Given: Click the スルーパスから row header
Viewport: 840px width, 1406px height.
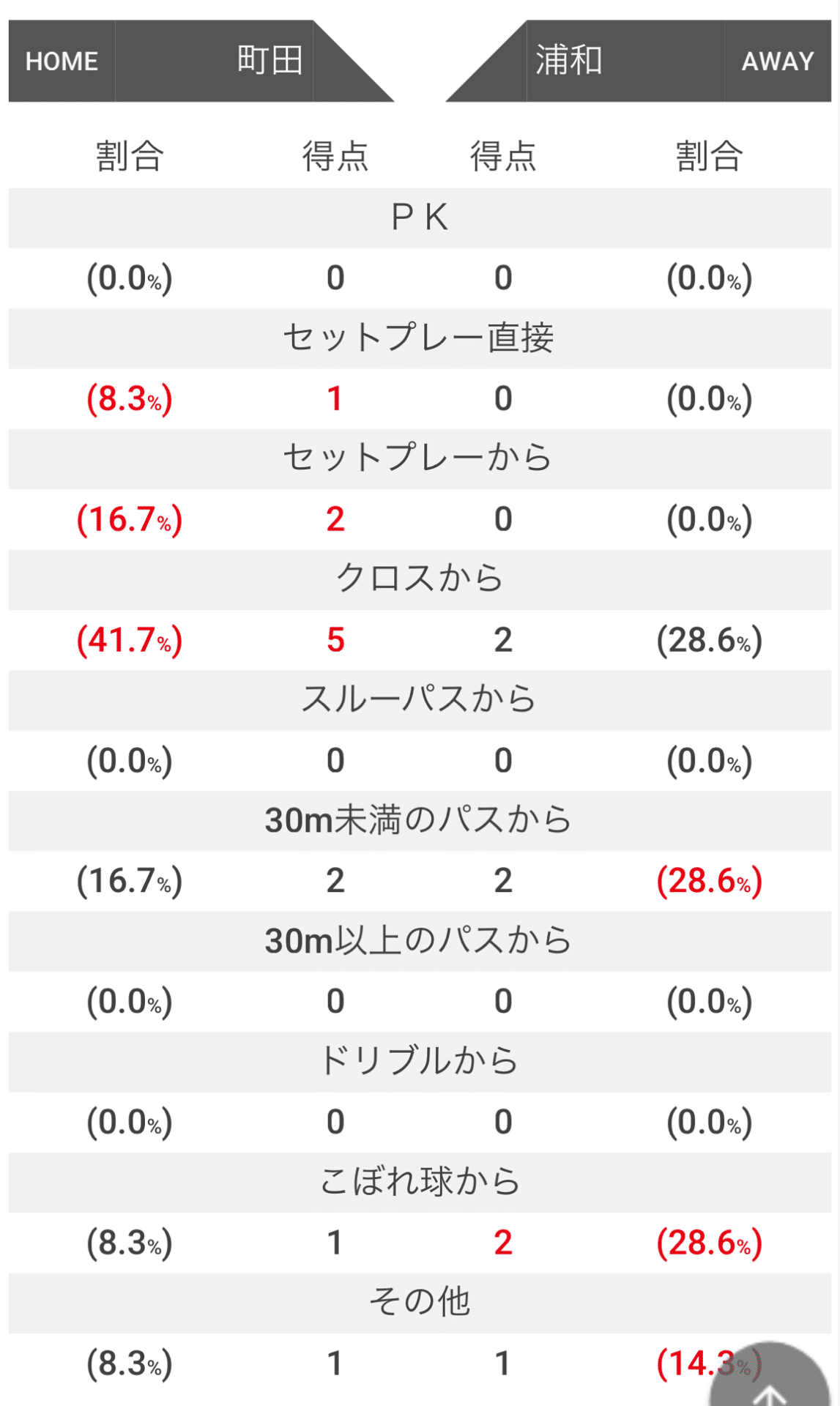Looking at the screenshot, I should click(x=420, y=701).
